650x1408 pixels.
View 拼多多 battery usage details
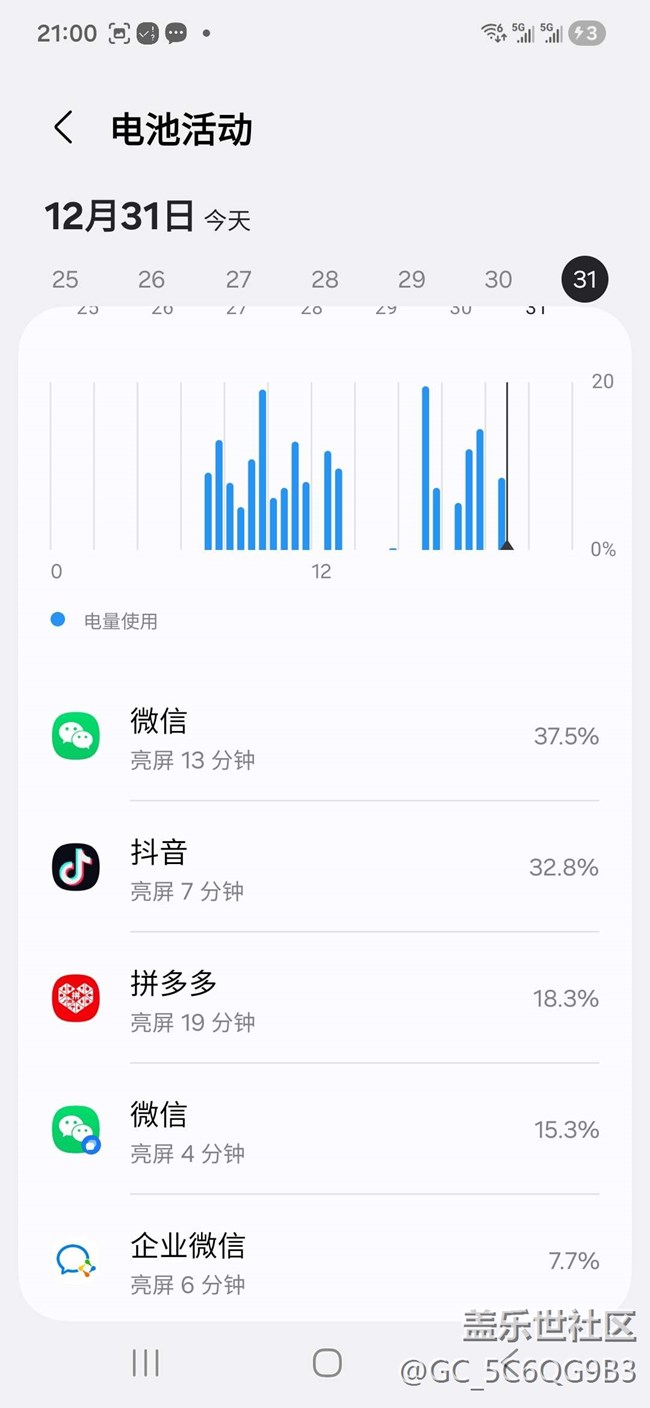pyautogui.click(x=325, y=999)
